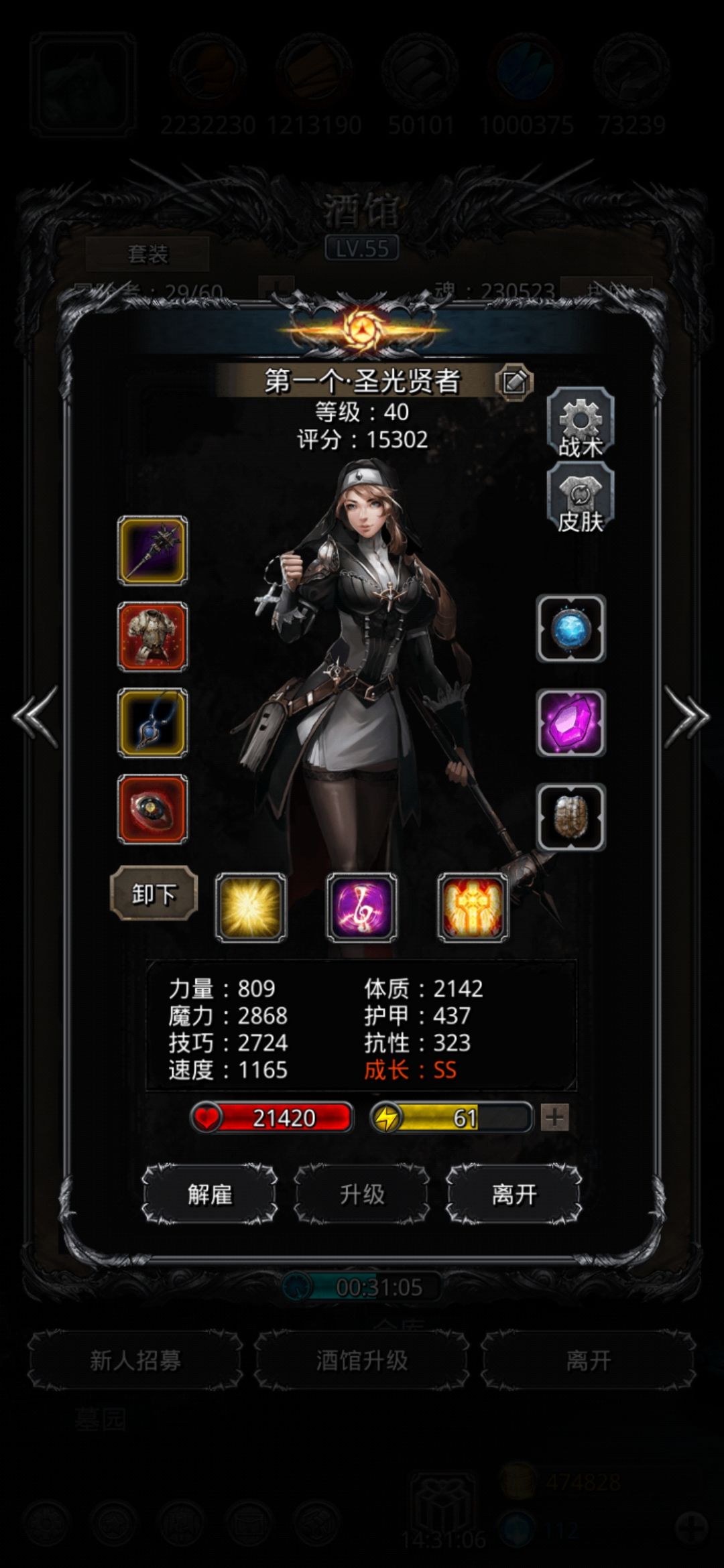Image resolution: width=724 pixels, height=1568 pixels.
Task: Go to previous hero with left arrow
Action: coord(35,716)
